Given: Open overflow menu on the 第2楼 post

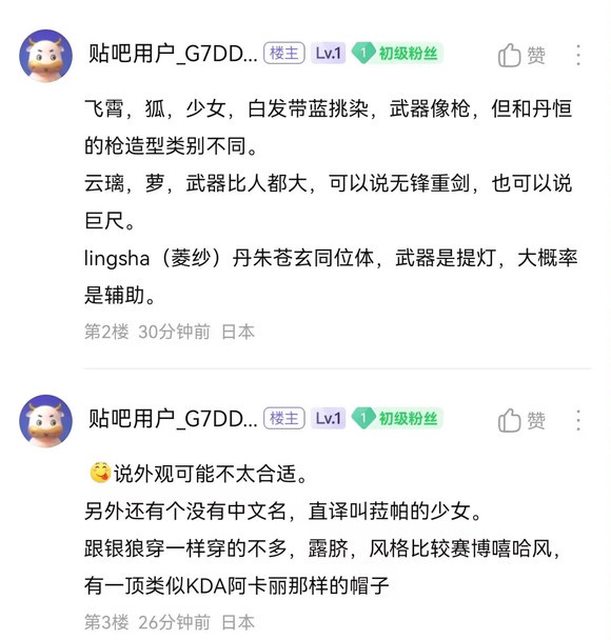Looking at the screenshot, I should pos(578,54).
